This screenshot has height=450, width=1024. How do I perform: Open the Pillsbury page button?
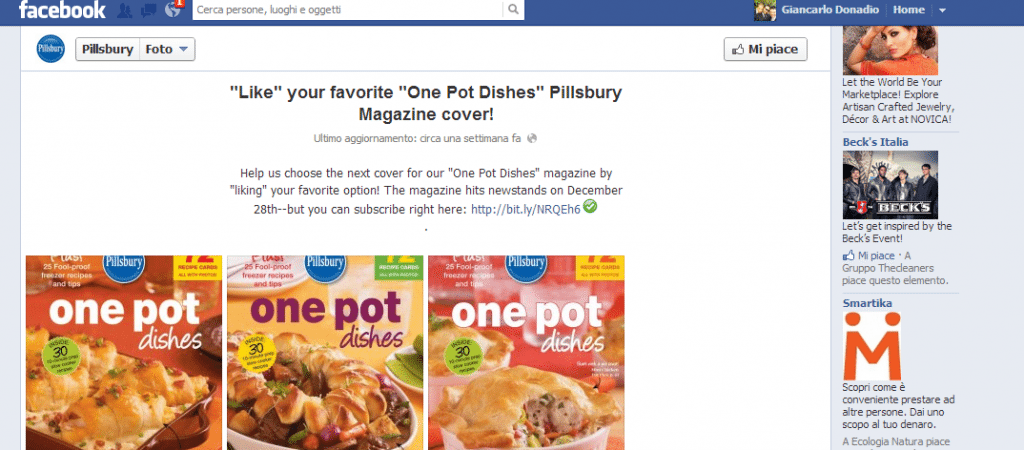tap(107, 49)
